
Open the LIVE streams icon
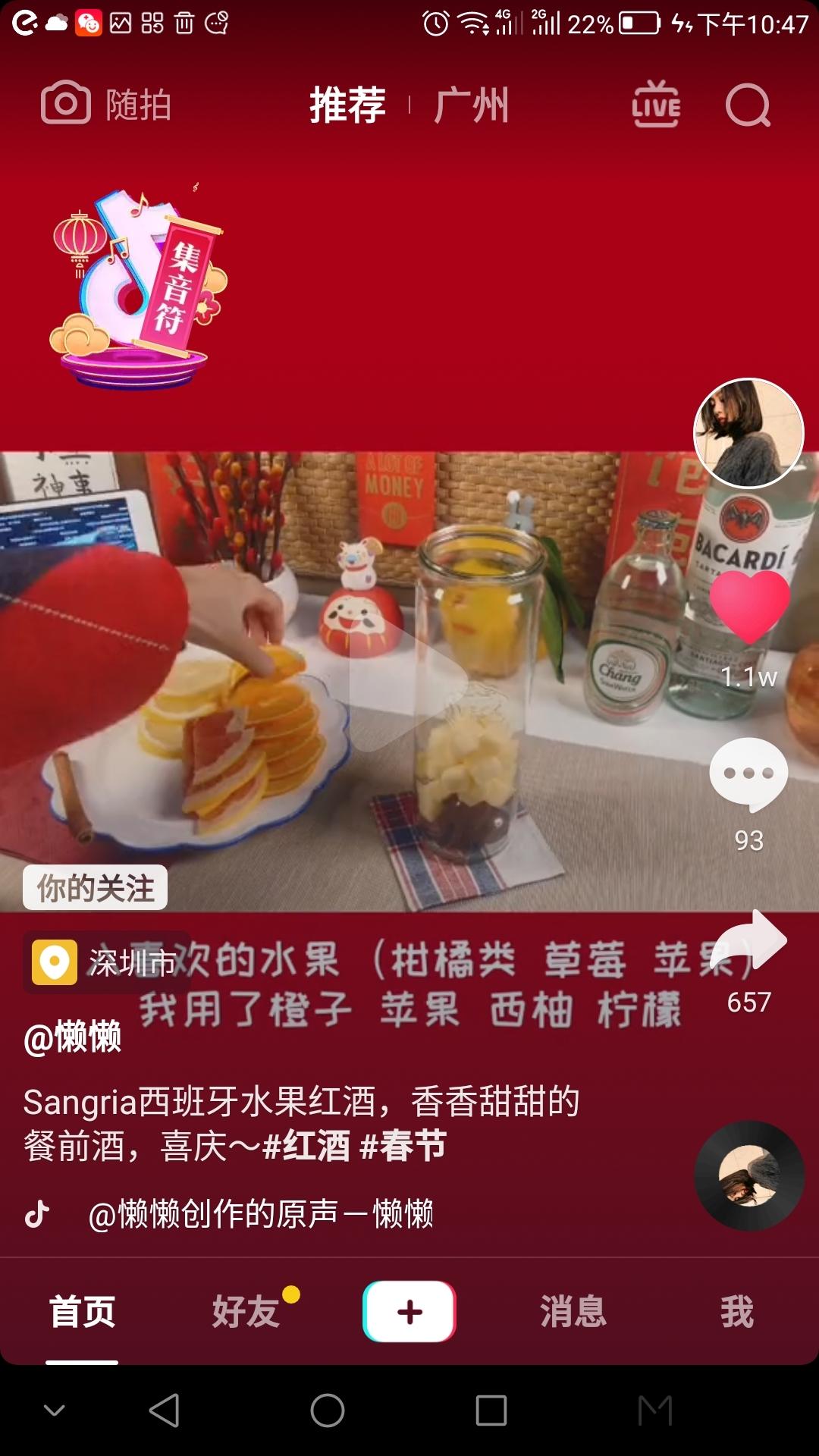[x=656, y=105]
